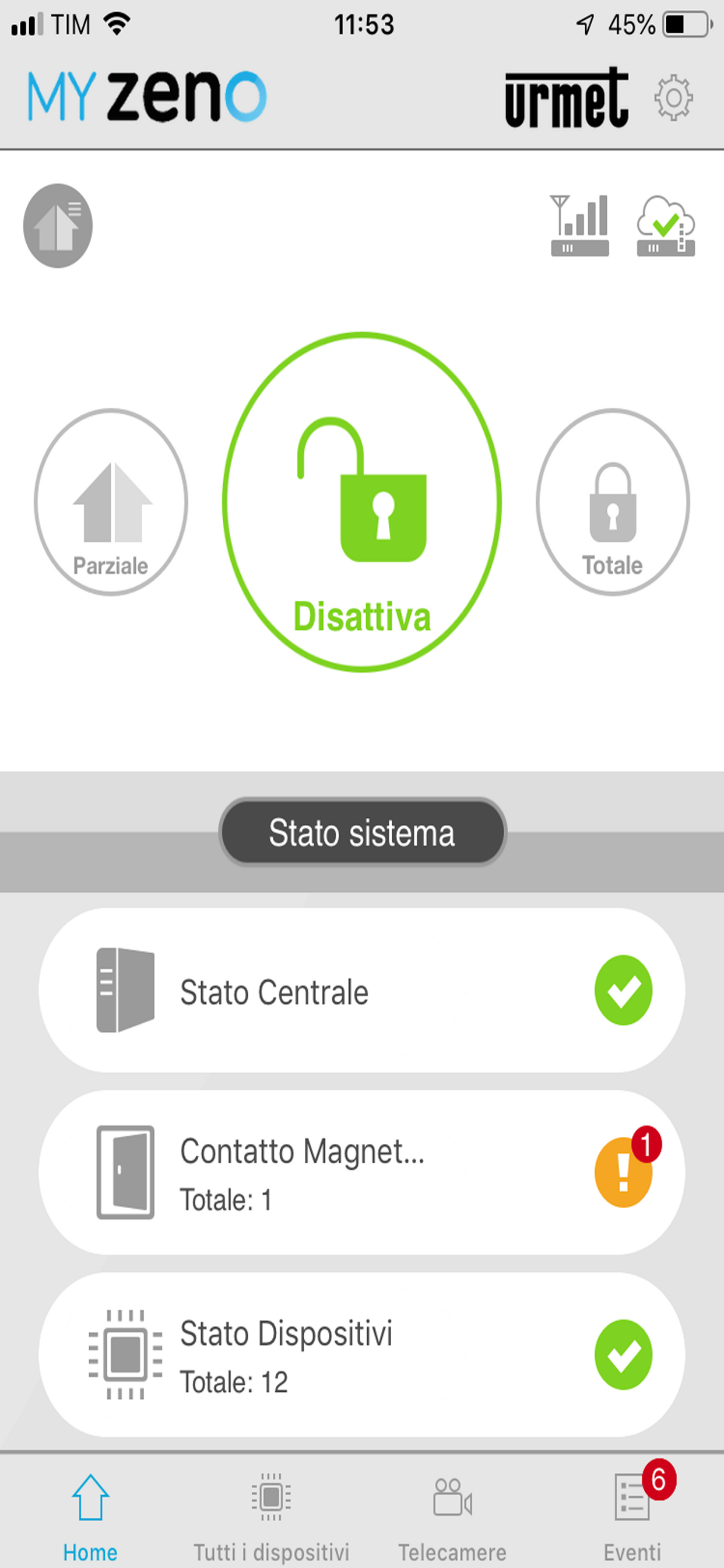The height and width of the screenshot is (1568, 724).
Task: Open the signal strength status icon
Action: pyautogui.click(x=580, y=225)
